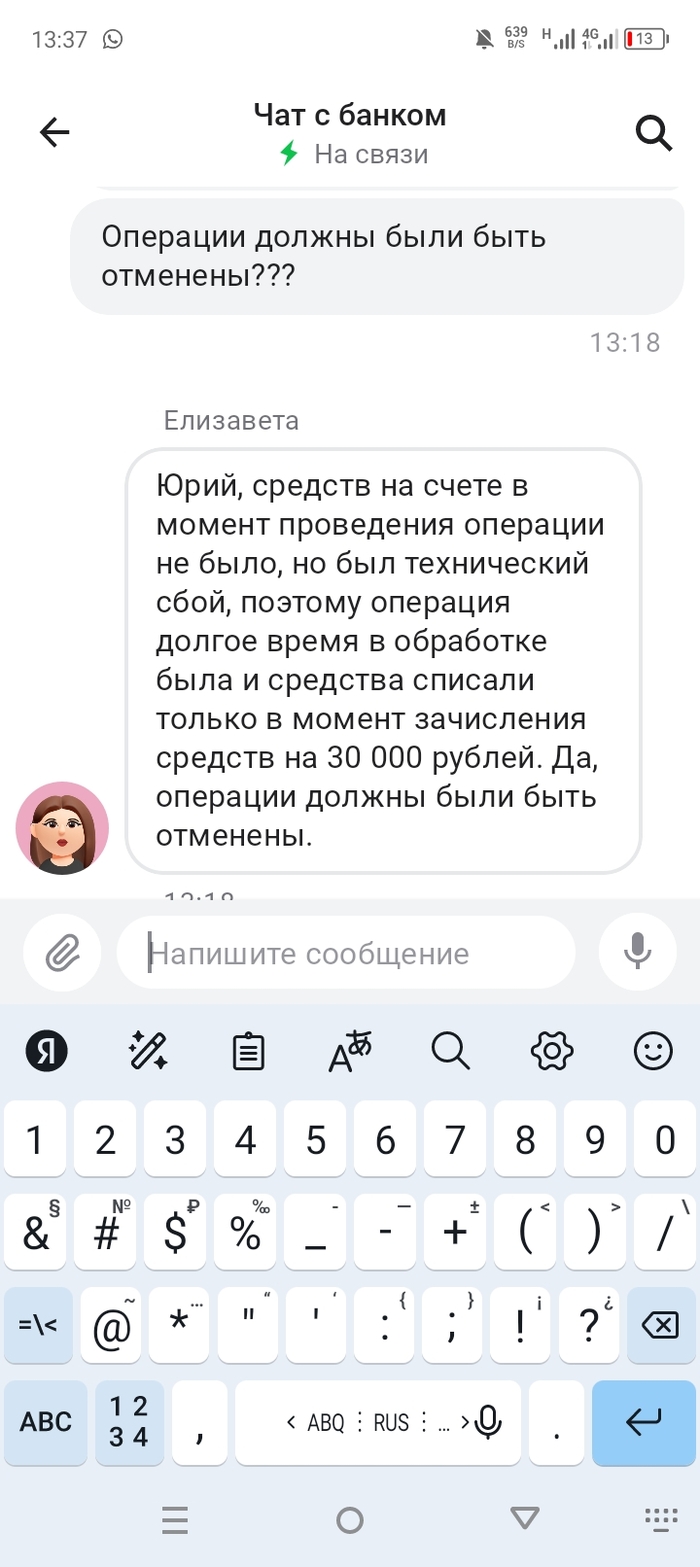Screen dimensions: 700x1567
Task: Open the emoji panel on the keyboard
Action: click(654, 1050)
